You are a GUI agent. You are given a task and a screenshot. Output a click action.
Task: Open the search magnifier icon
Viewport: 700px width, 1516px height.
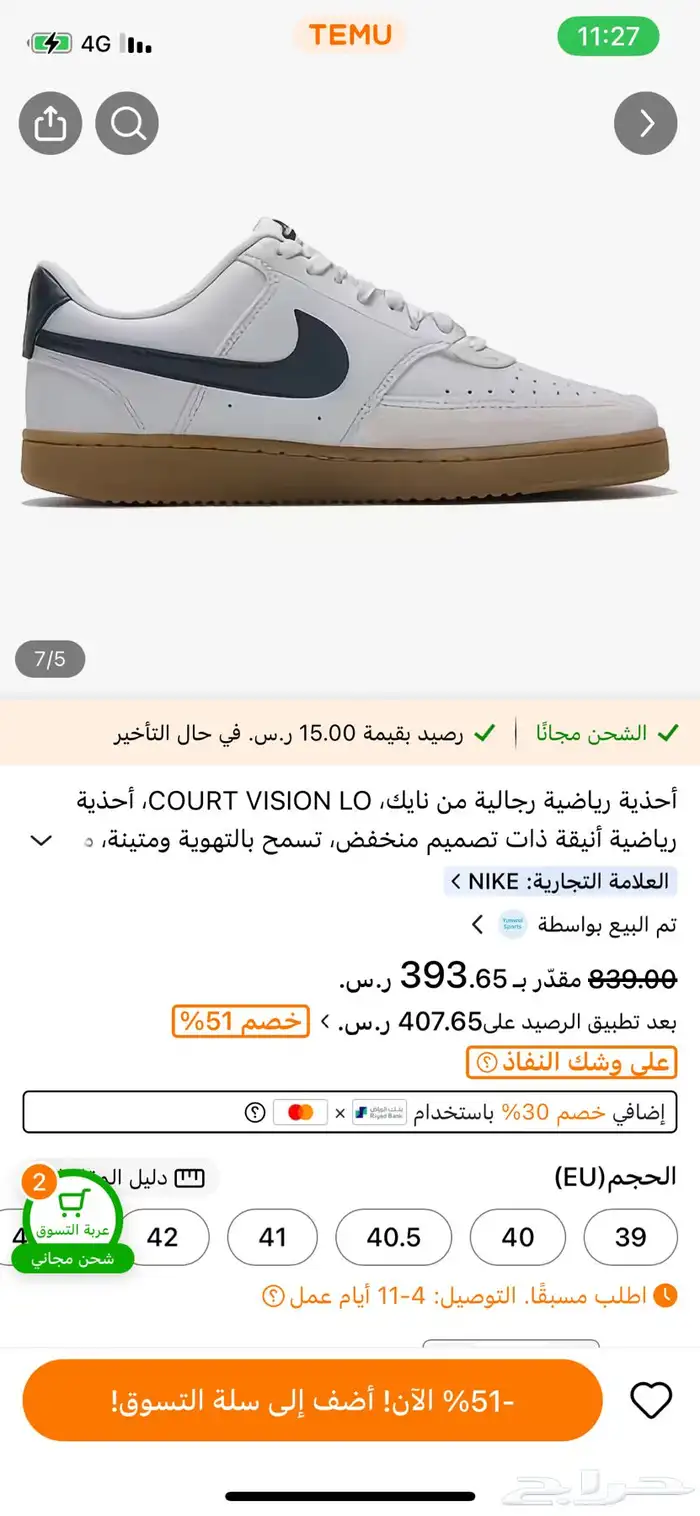click(x=127, y=124)
